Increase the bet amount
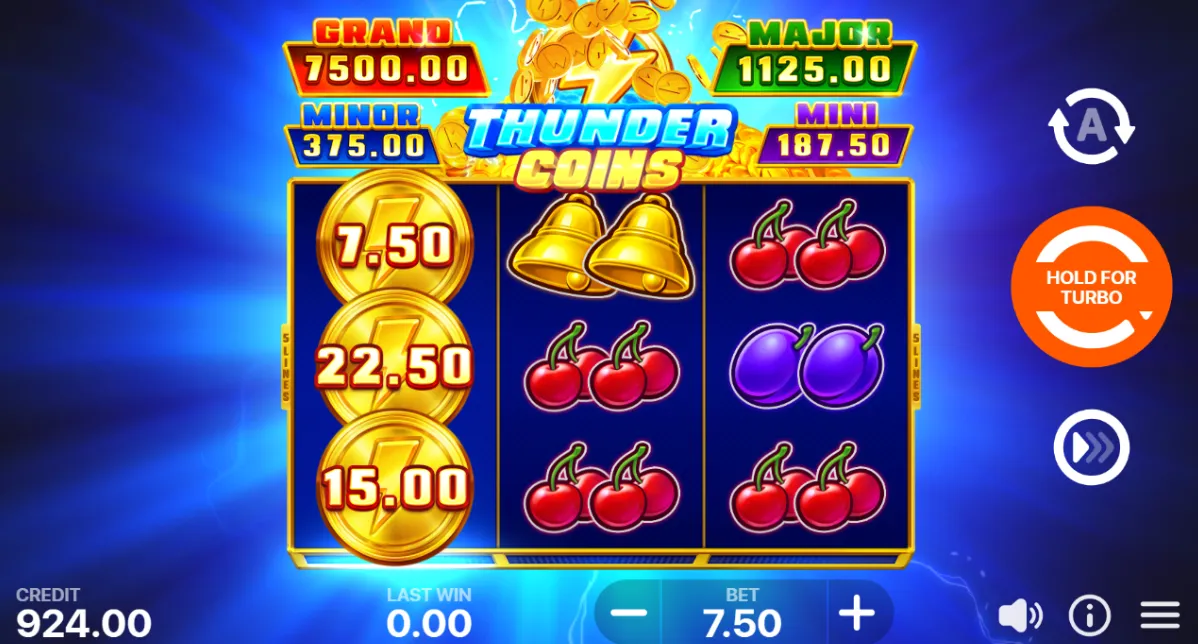 click(856, 613)
